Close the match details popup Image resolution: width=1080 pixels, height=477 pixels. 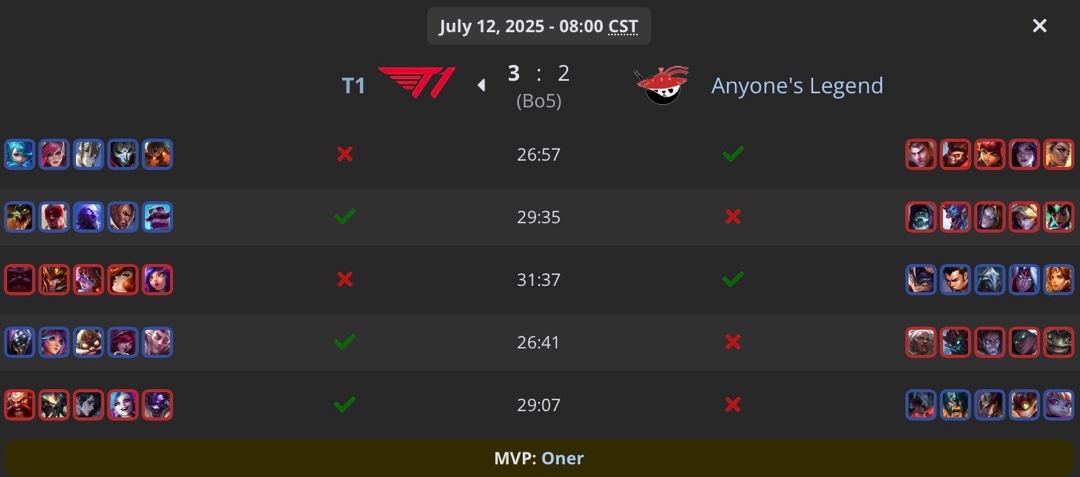point(1039,26)
